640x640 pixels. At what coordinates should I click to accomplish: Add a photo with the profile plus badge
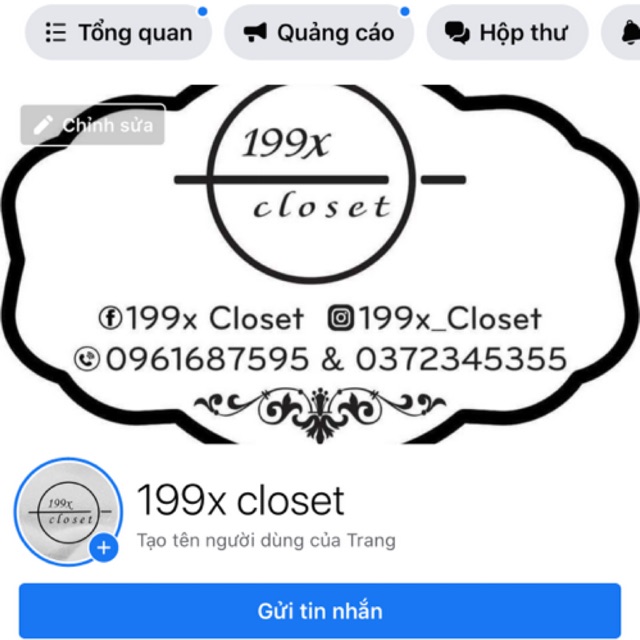(x=104, y=548)
